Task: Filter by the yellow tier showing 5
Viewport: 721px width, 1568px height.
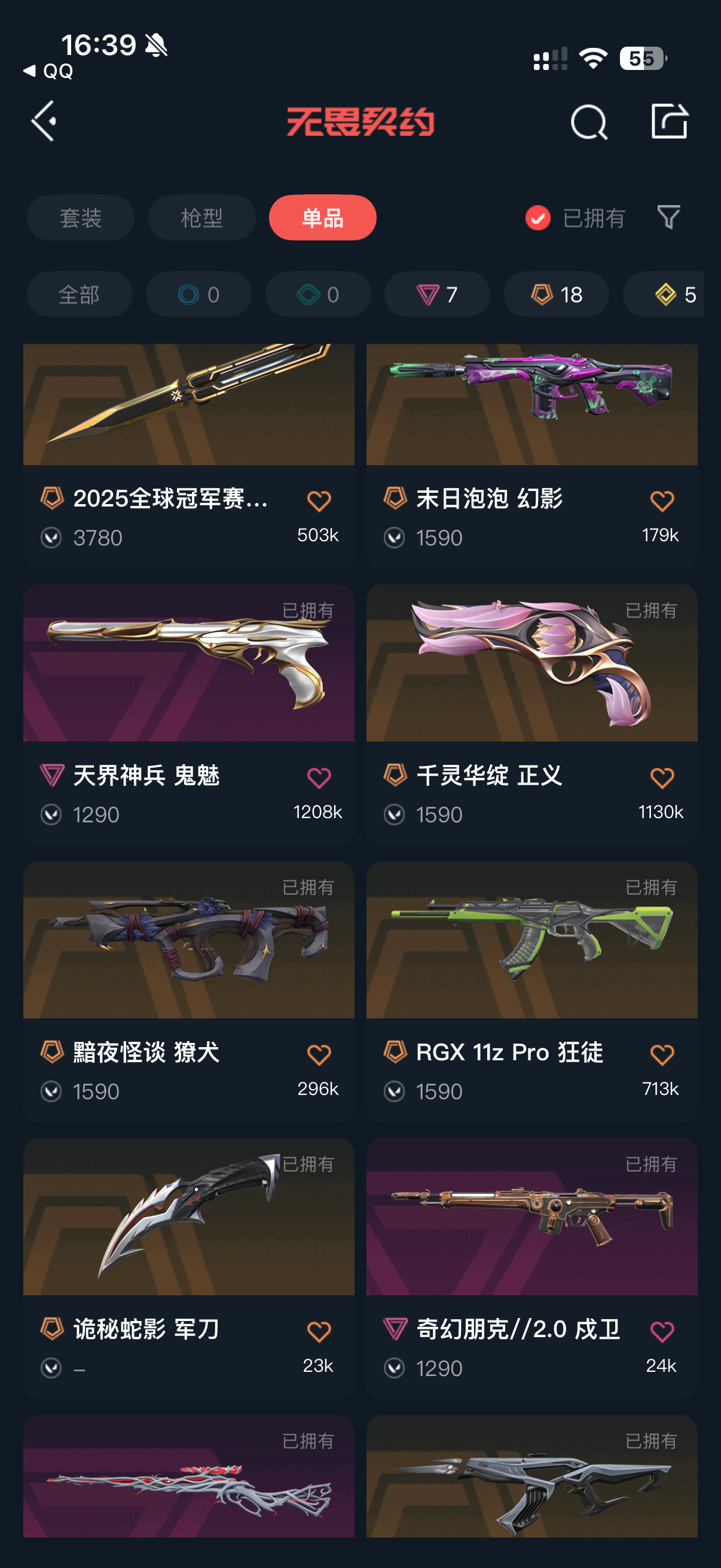Action: (x=664, y=294)
